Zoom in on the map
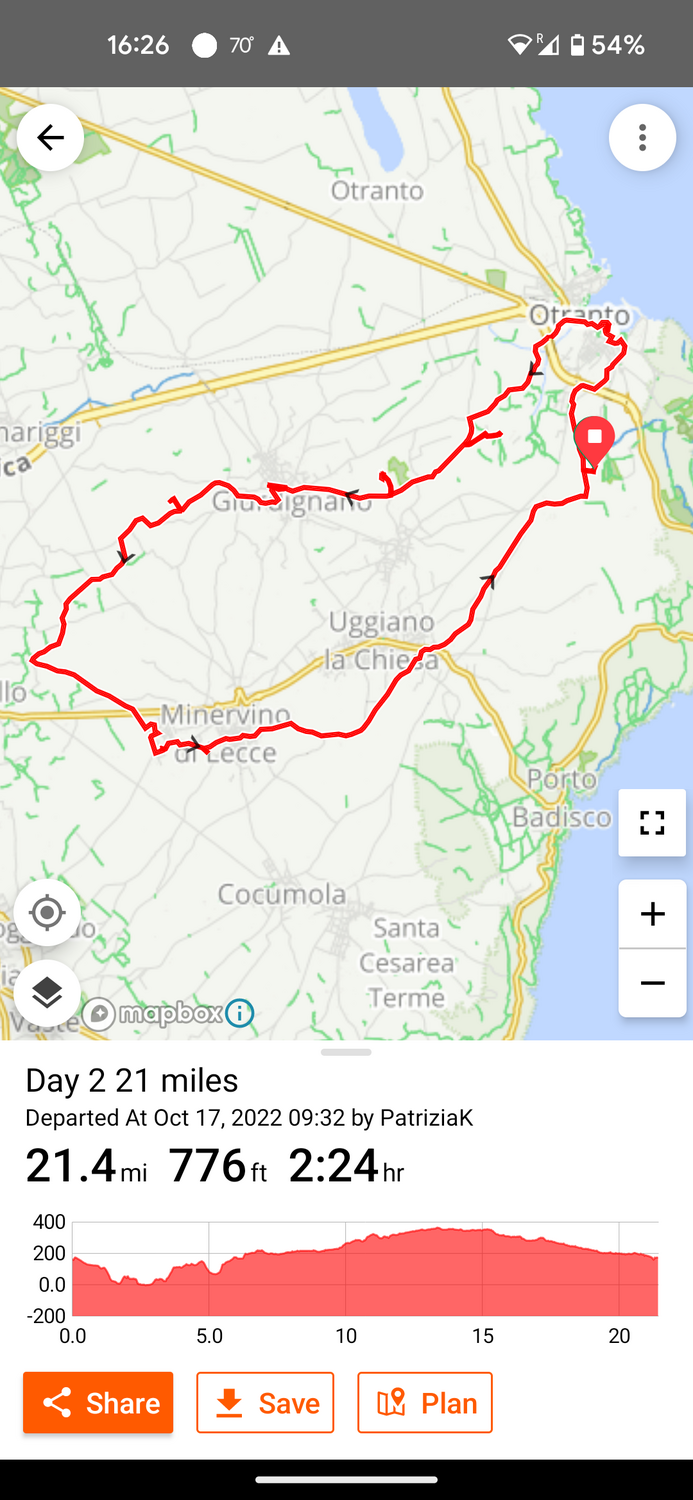693x1500 pixels. (x=652, y=914)
